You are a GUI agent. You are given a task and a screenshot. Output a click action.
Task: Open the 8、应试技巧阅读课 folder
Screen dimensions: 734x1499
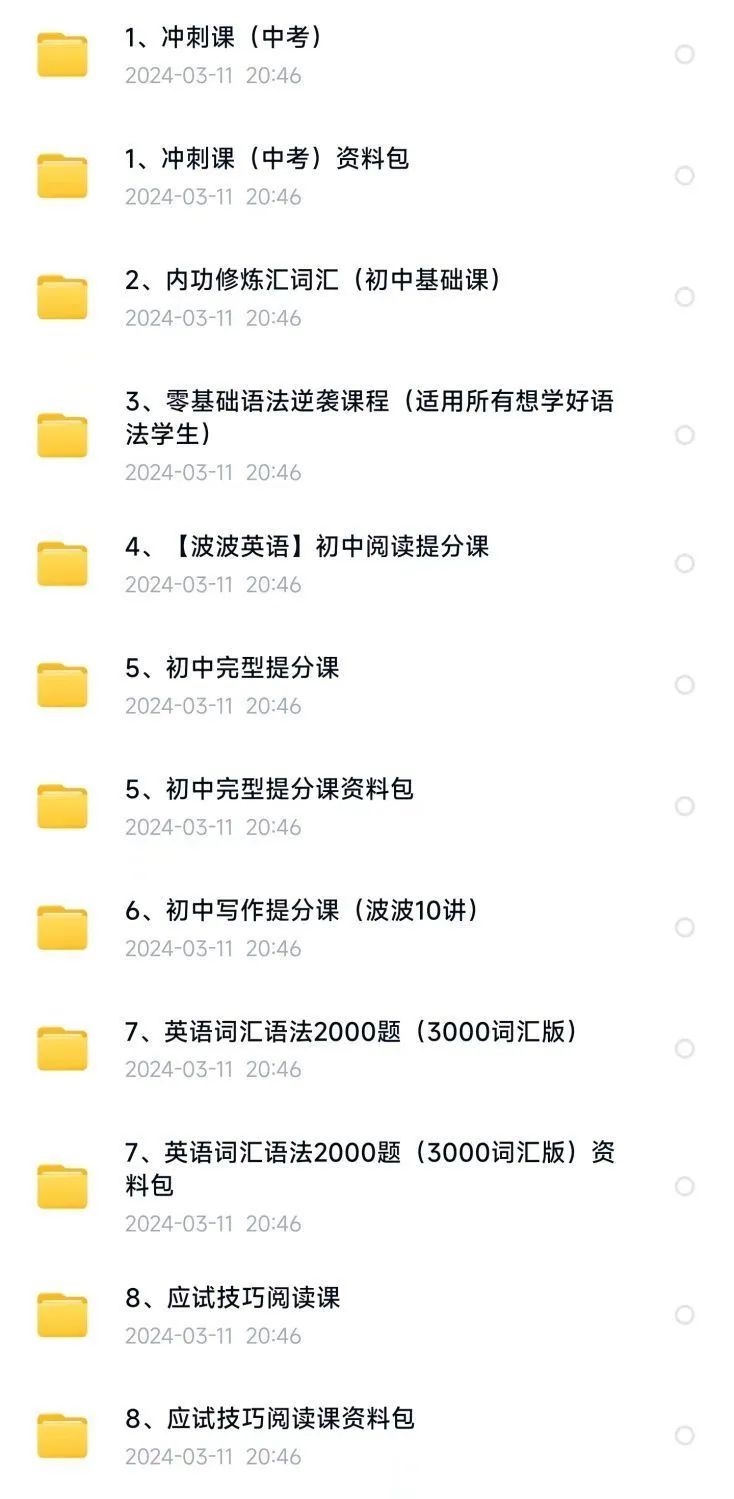(x=367, y=1314)
